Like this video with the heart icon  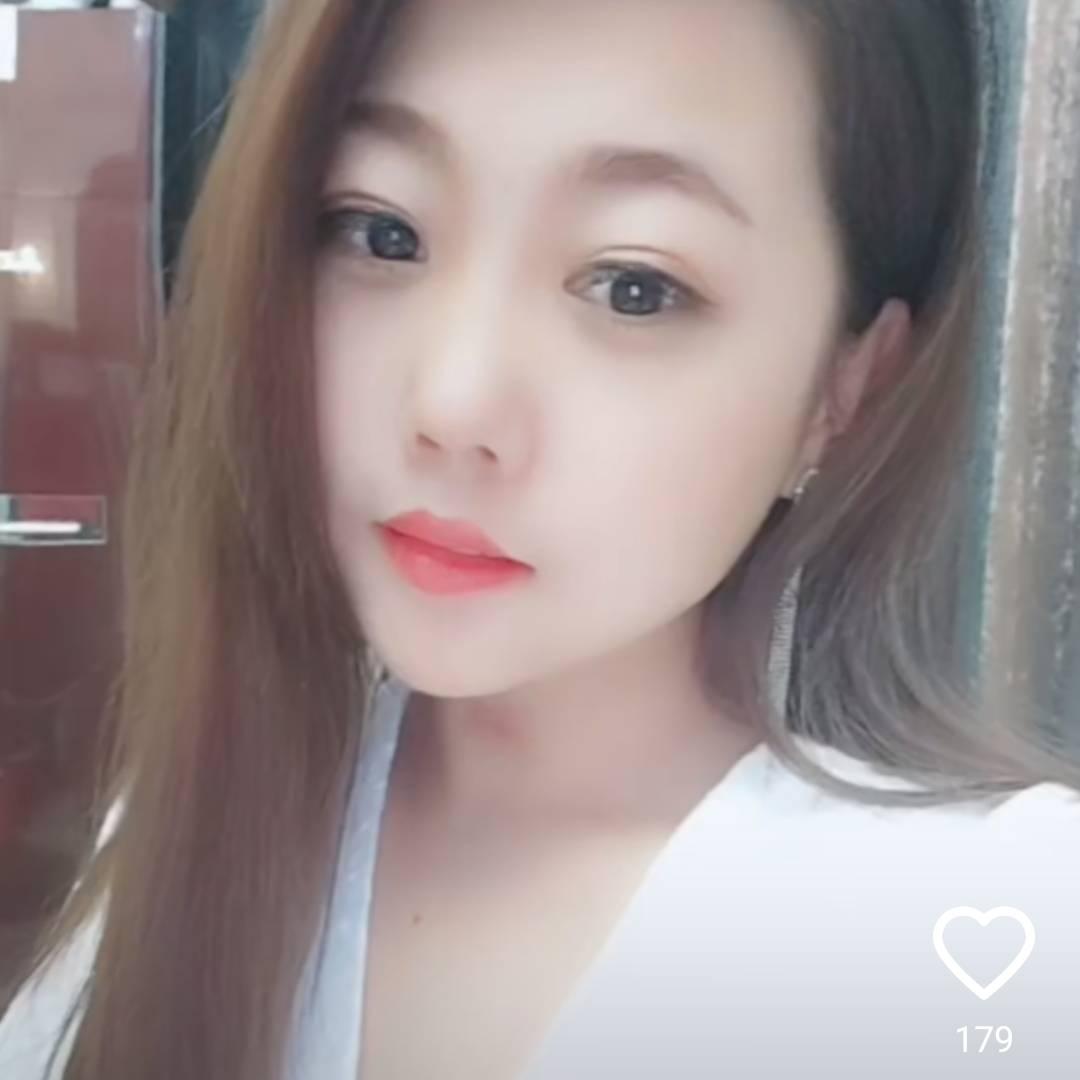[x=984, y=950]
